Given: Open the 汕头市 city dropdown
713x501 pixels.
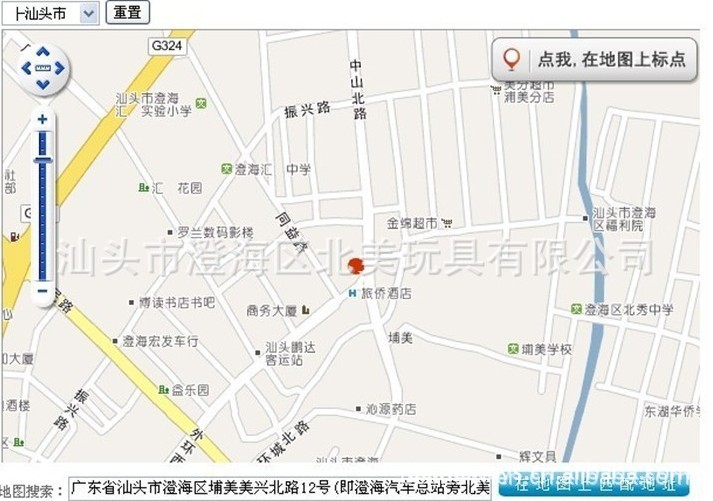Looking at the screenshot, I should click(87, 12).
